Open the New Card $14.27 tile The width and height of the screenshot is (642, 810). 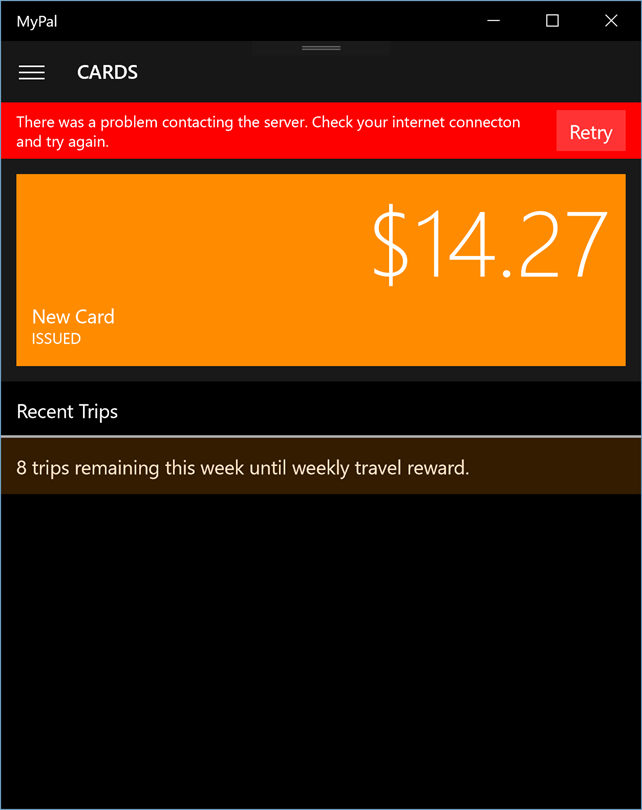click(x=321, y=270)
